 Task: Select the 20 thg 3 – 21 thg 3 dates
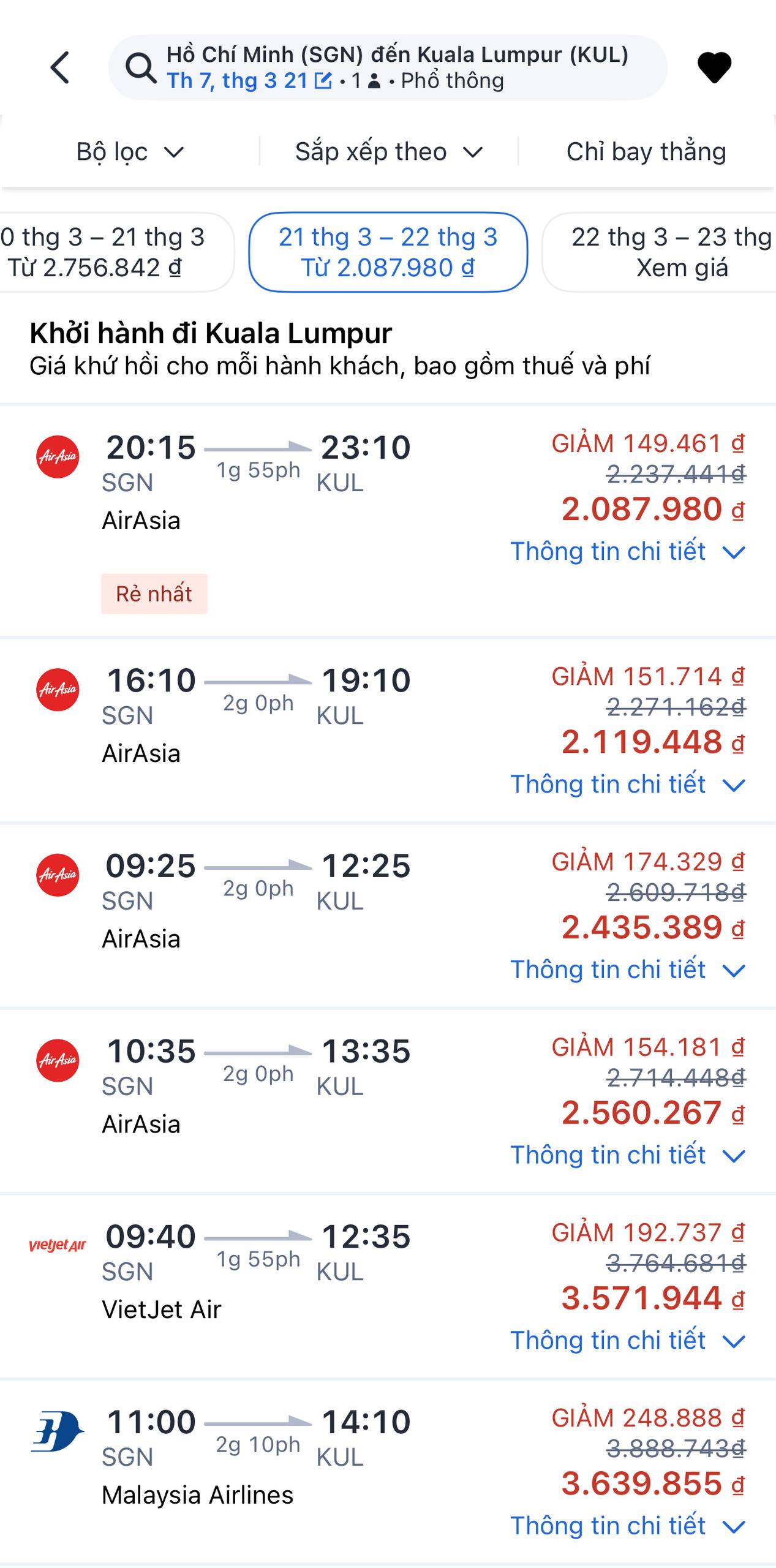pos(110,252)
